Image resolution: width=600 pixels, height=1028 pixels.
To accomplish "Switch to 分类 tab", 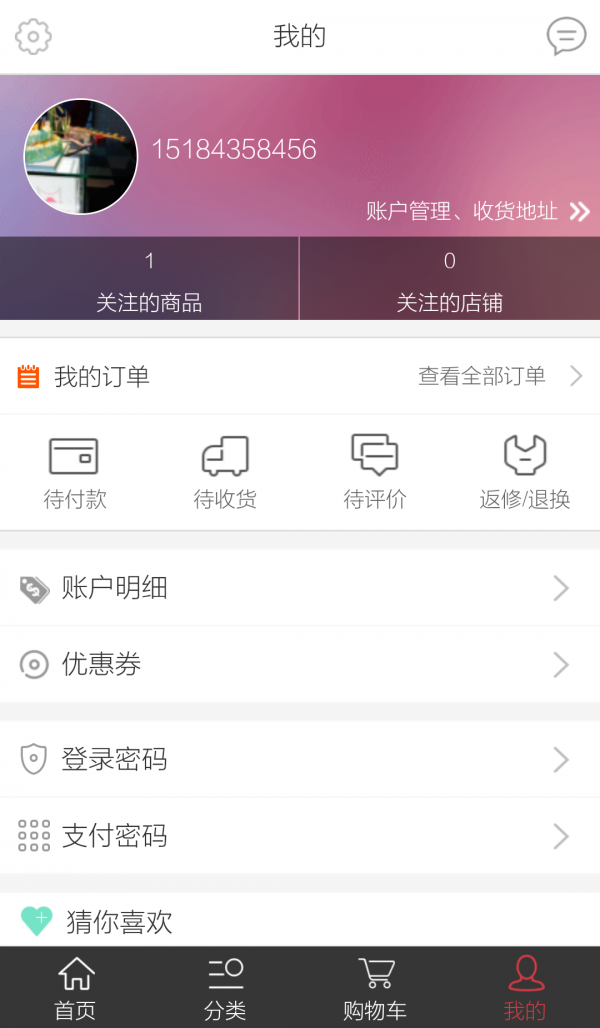I will [x=225, y=988].
